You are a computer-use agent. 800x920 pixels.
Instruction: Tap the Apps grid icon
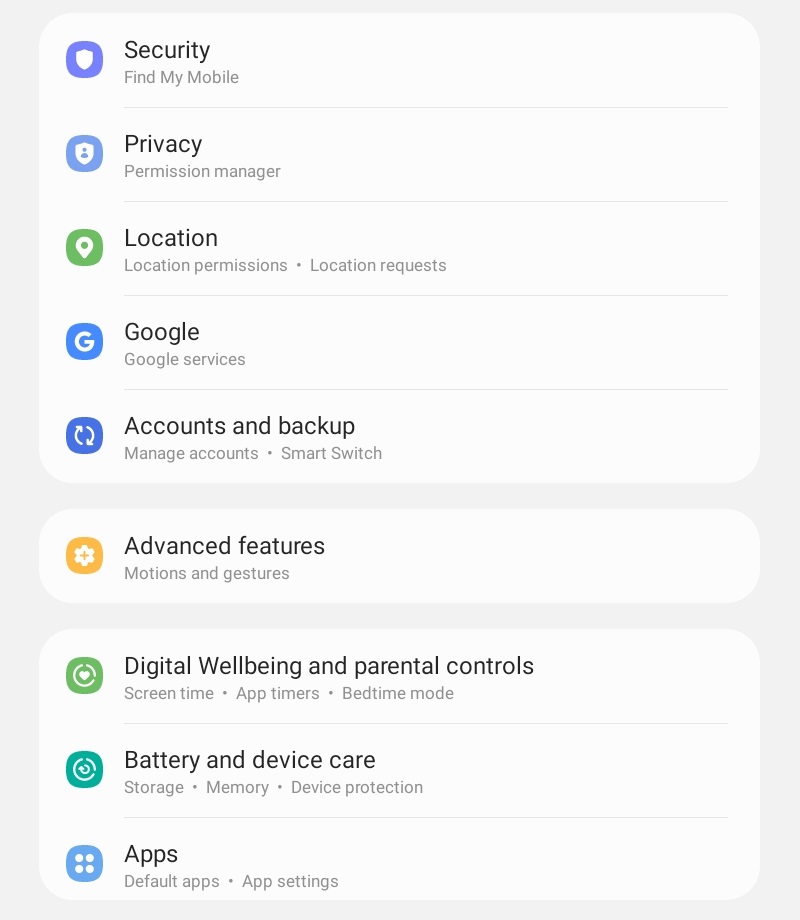pyautogui.click(x=84, y=864)
